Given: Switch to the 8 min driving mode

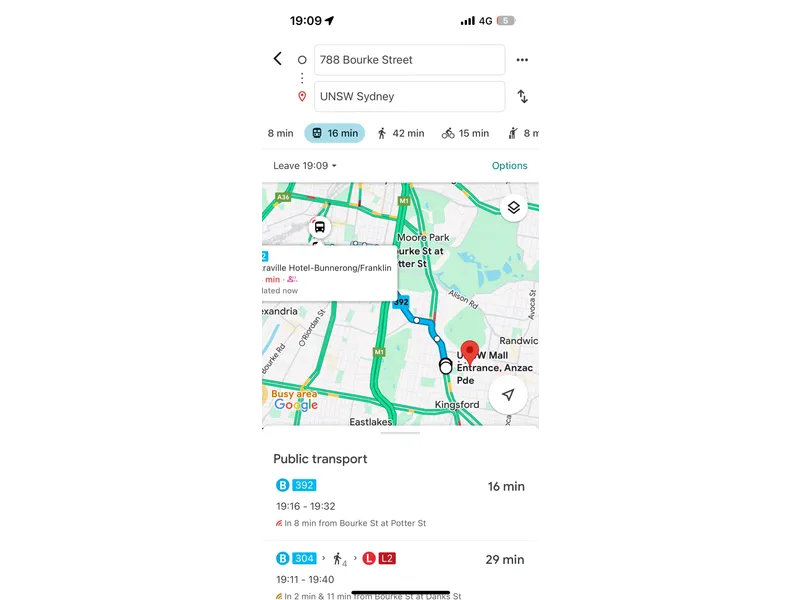Looking at the screenshot, I should tap(280, 133).
